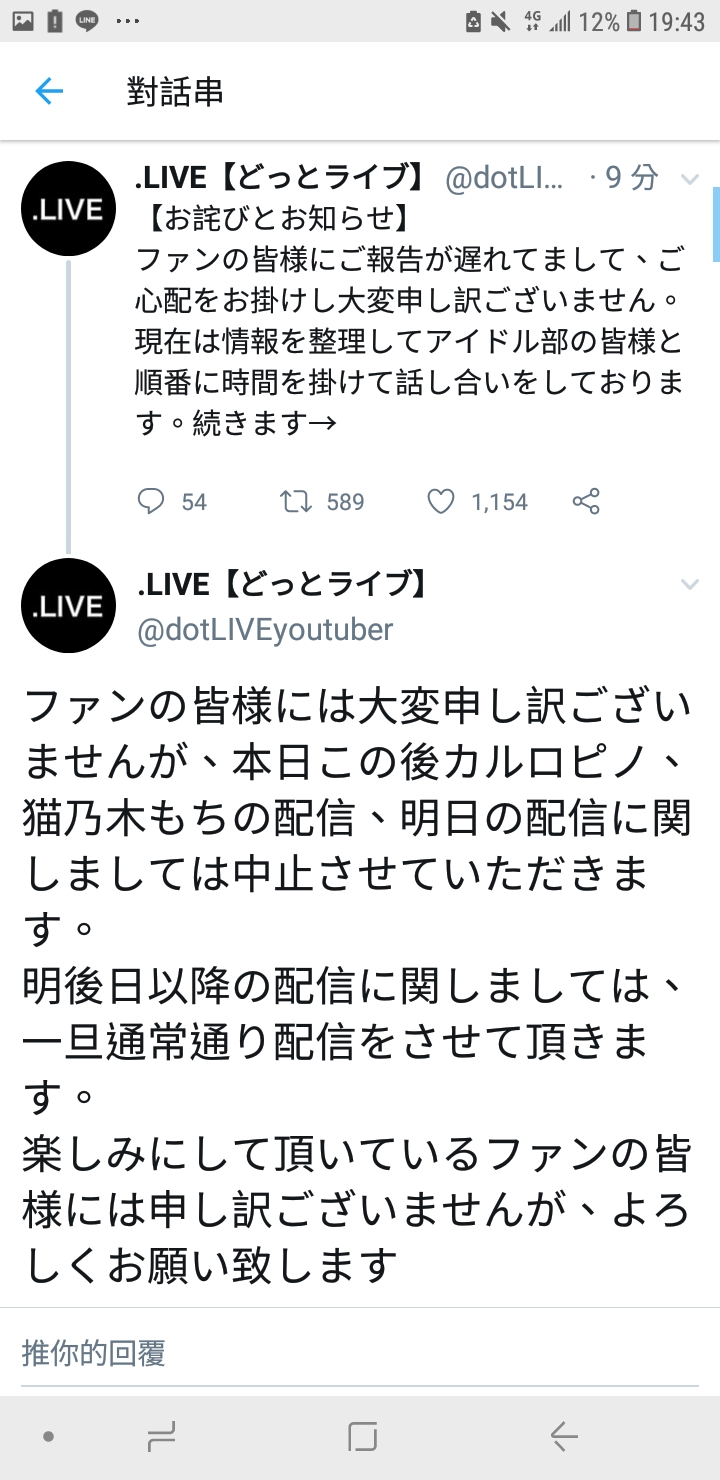Open the system recent apps button
This screenshot has height=1480, width=720.
[x=161, y=1438]
